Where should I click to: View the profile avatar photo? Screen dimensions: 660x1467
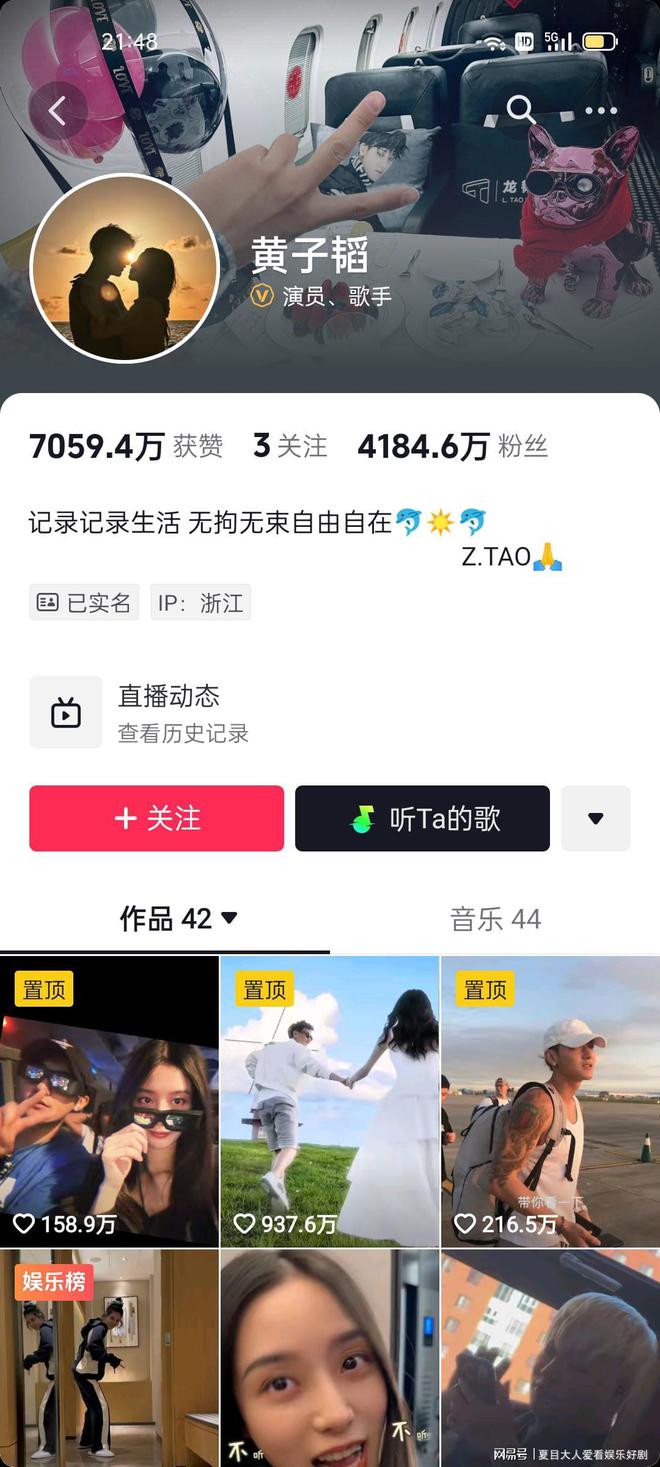(125, 268)
